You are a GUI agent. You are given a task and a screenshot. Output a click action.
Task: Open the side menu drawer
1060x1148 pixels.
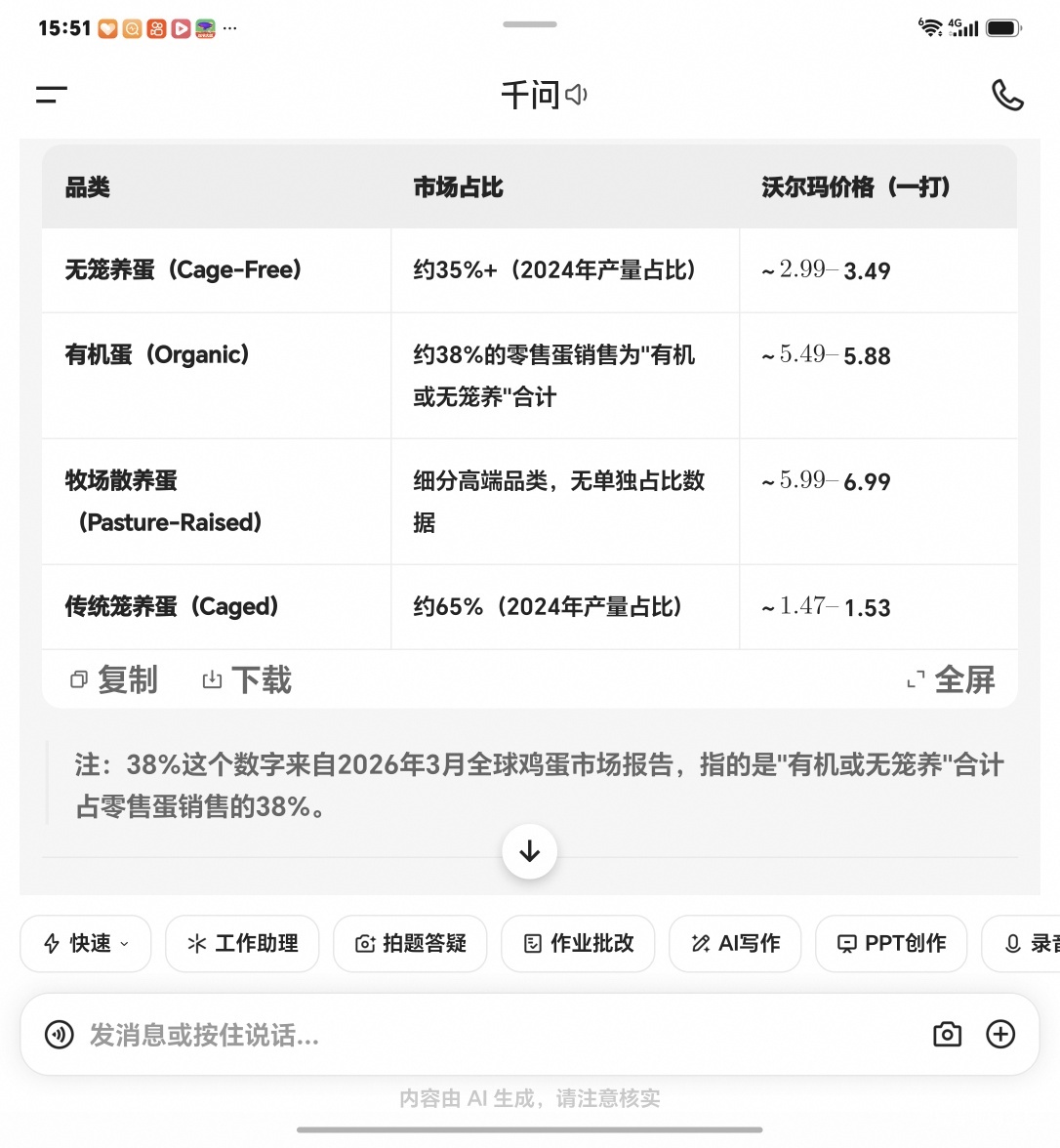(51, 95)
